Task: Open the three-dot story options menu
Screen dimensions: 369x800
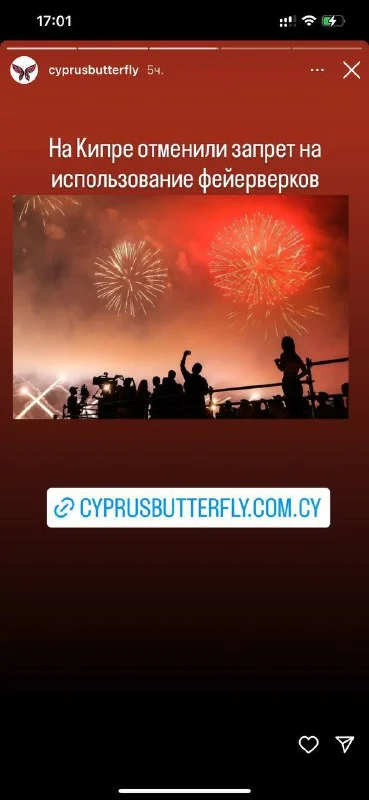Action: tap(317, 70)
